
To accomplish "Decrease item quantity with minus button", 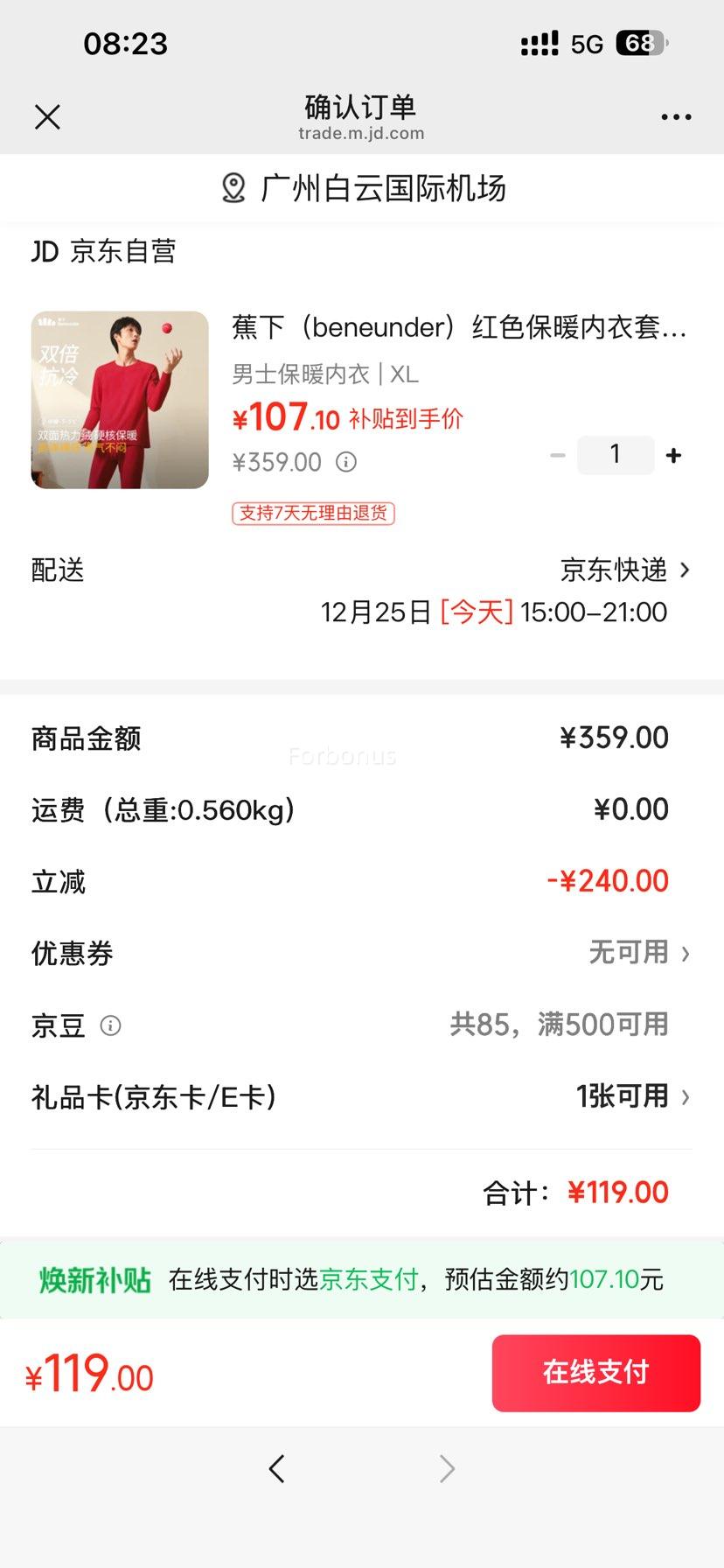I will pyautogui.click(x=558, y=455).
